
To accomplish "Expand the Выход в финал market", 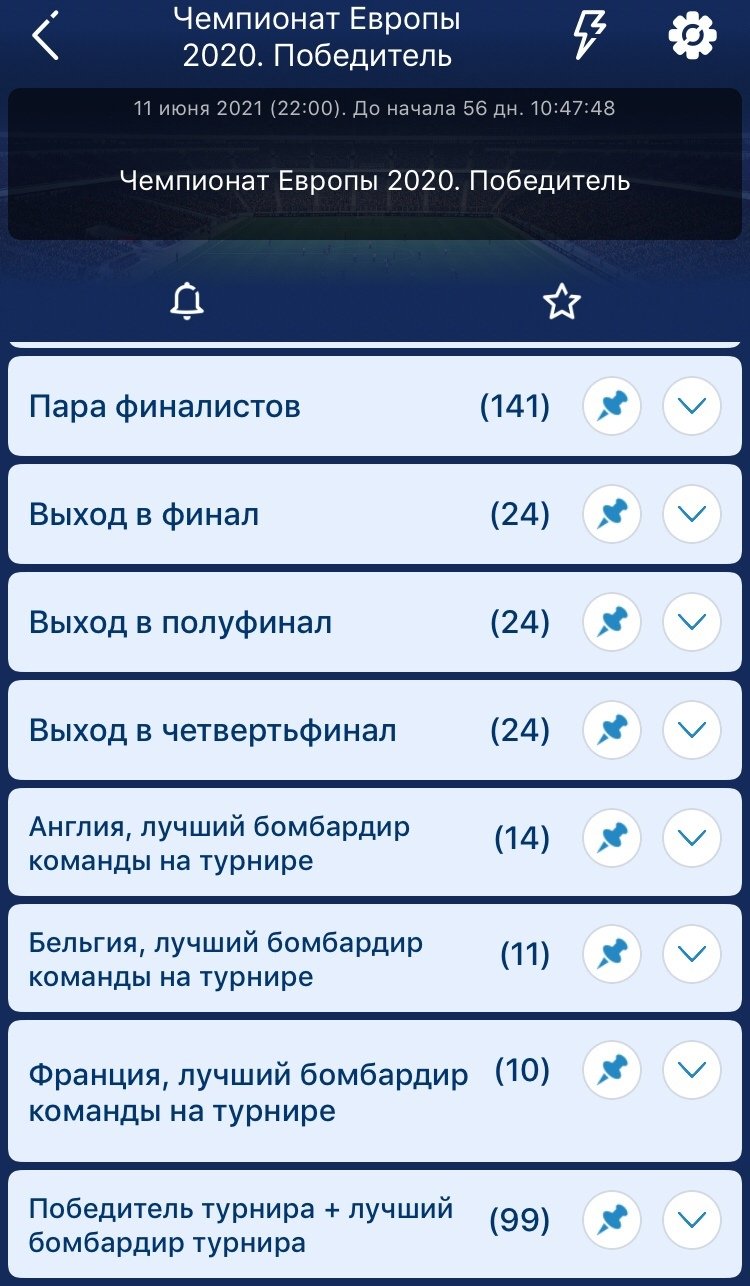I will coord(692,514).
